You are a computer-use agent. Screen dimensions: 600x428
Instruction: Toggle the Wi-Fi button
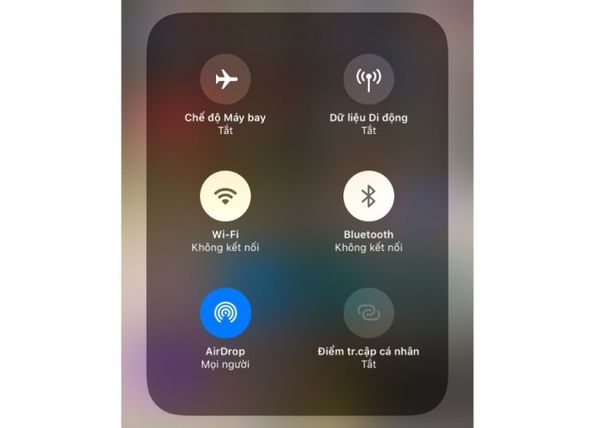(x=225, y=197)
